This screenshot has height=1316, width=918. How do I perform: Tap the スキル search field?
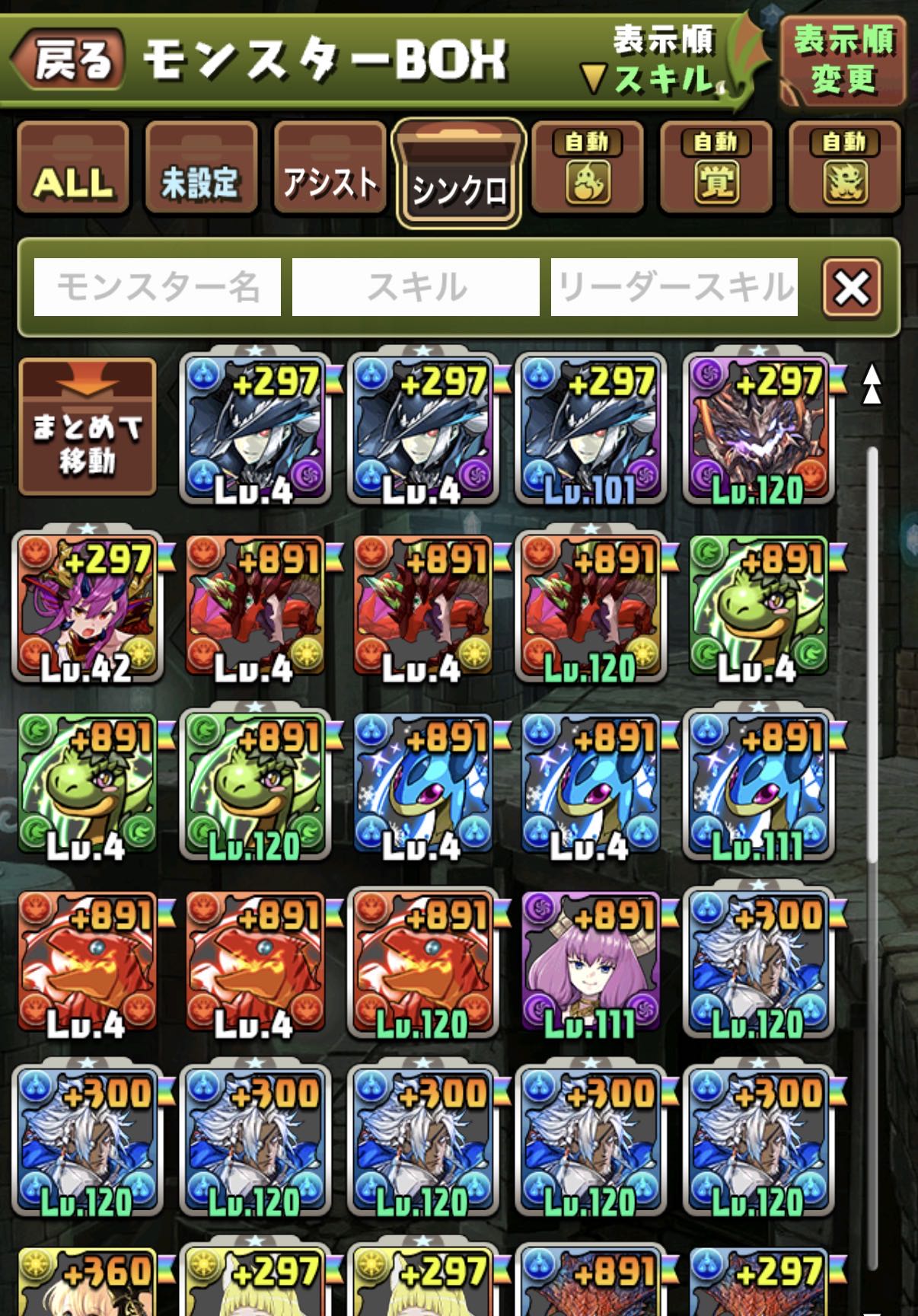click(x=416, y=287)
